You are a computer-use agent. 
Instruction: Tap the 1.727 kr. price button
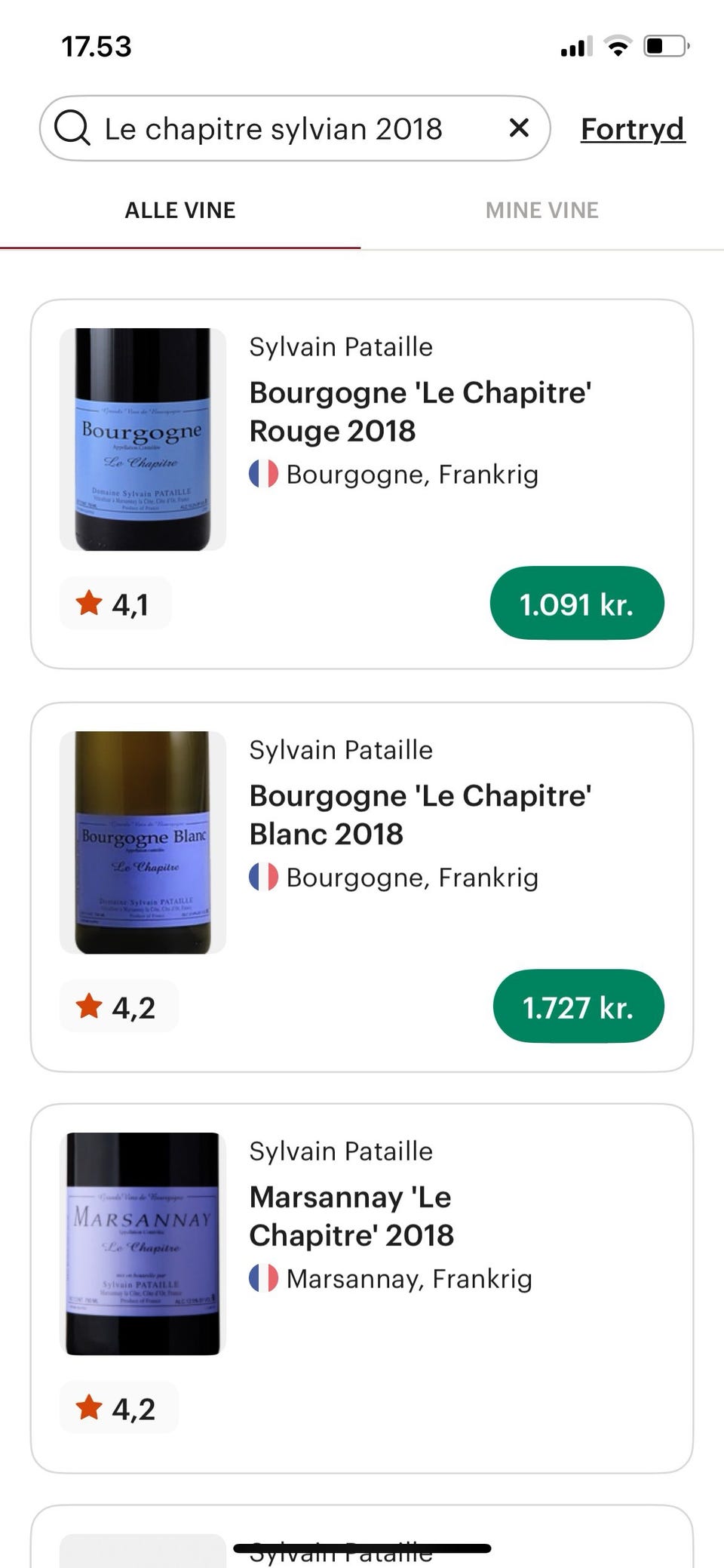point(578,1007)
